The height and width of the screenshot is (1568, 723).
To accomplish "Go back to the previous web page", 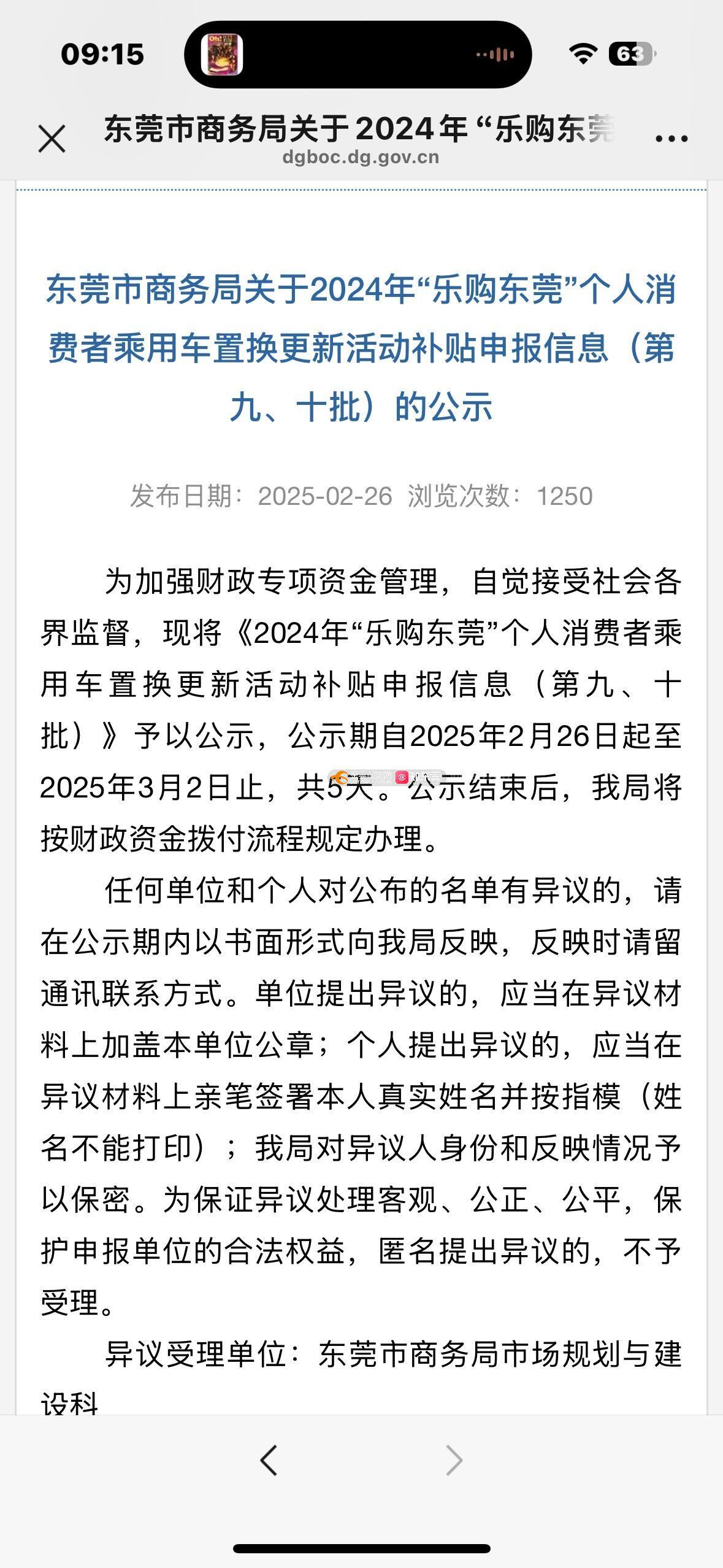I will [x=269, y=1459].
